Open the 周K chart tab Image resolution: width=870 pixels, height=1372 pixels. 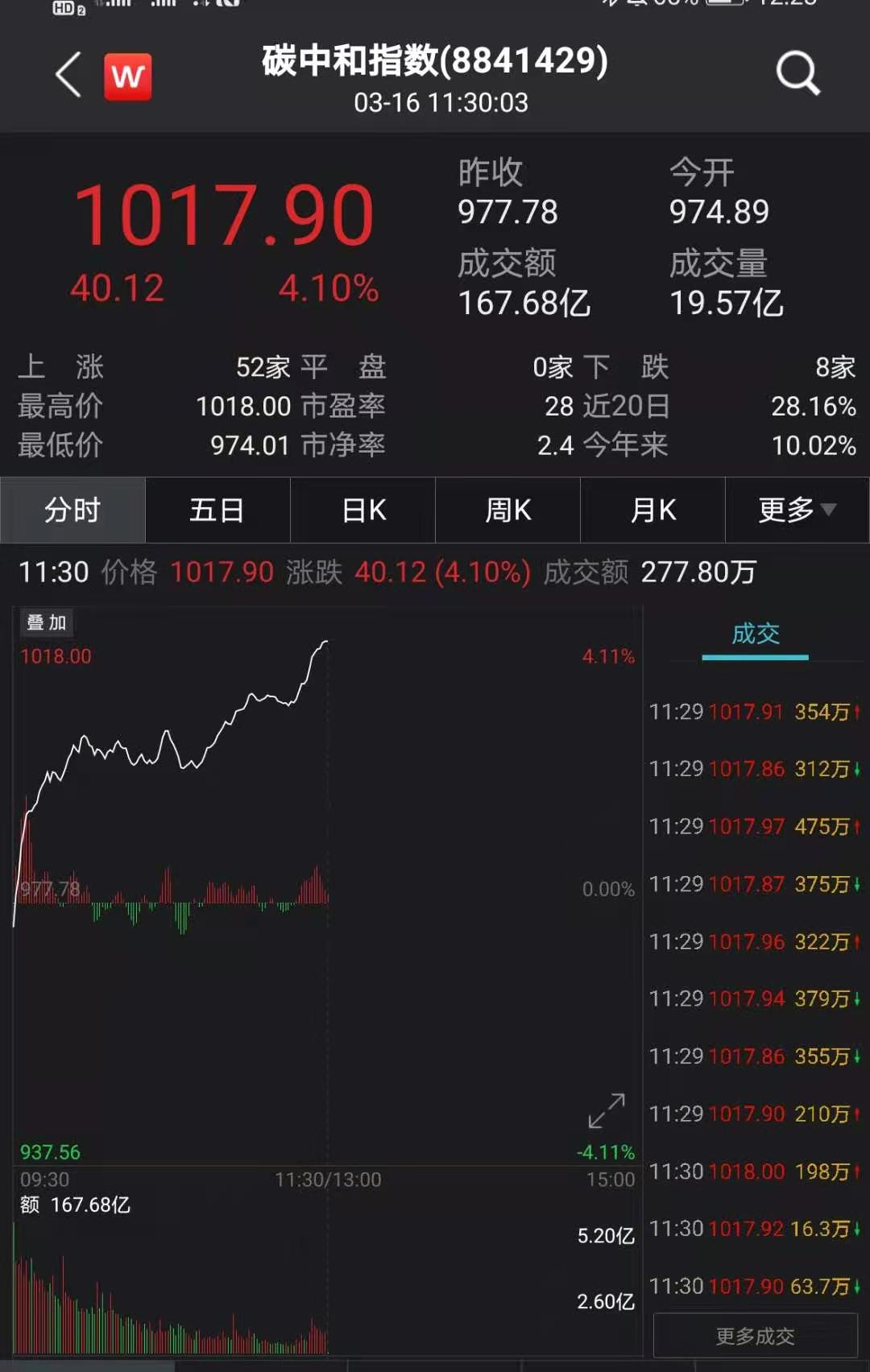[507, 510]
